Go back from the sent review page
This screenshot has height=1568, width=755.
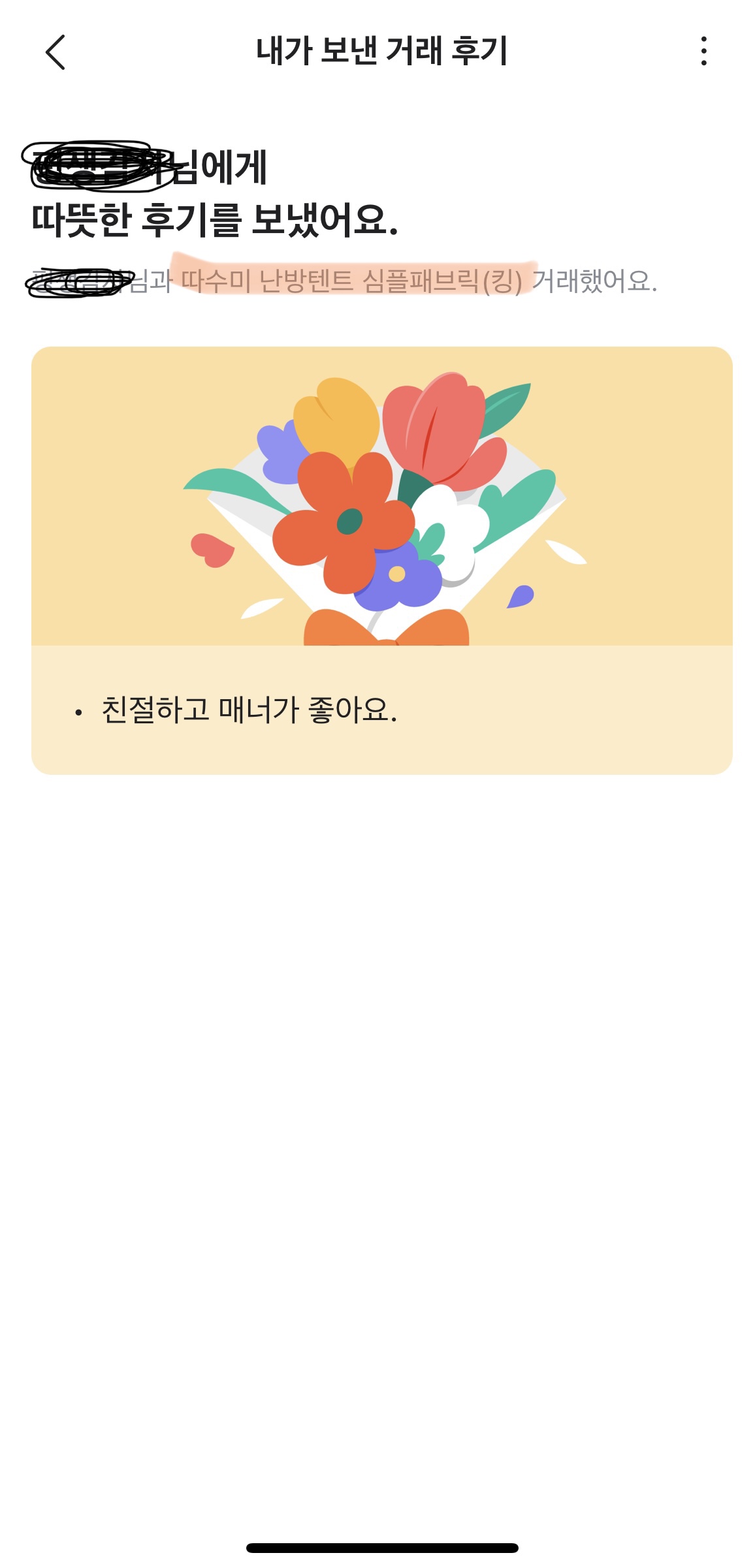point(56,52)
